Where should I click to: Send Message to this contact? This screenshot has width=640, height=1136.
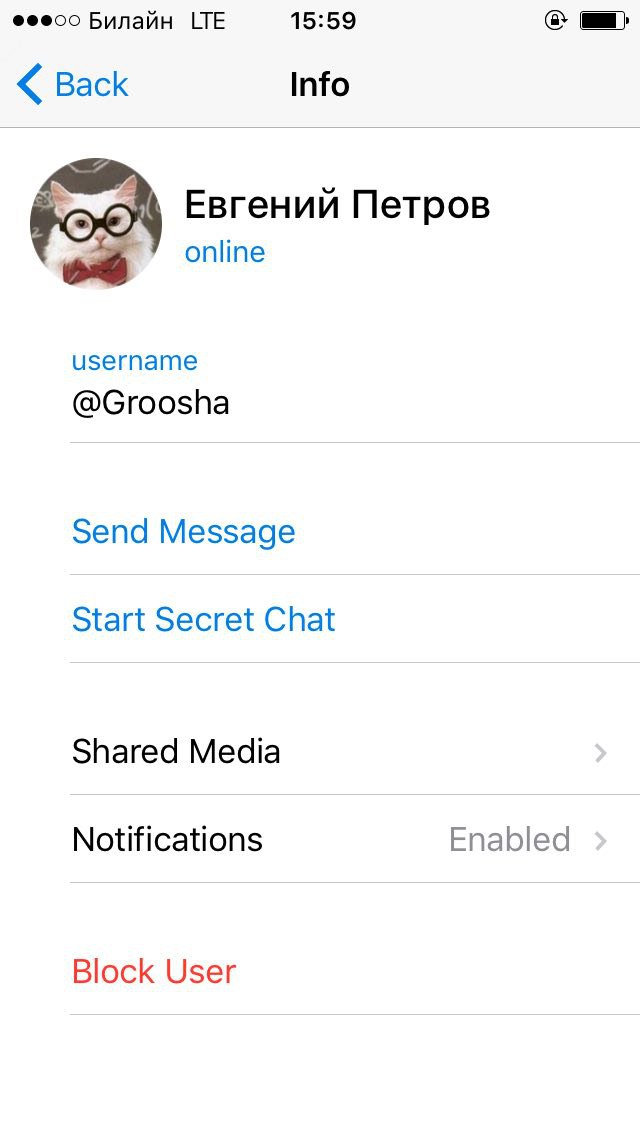coord(184,531)
